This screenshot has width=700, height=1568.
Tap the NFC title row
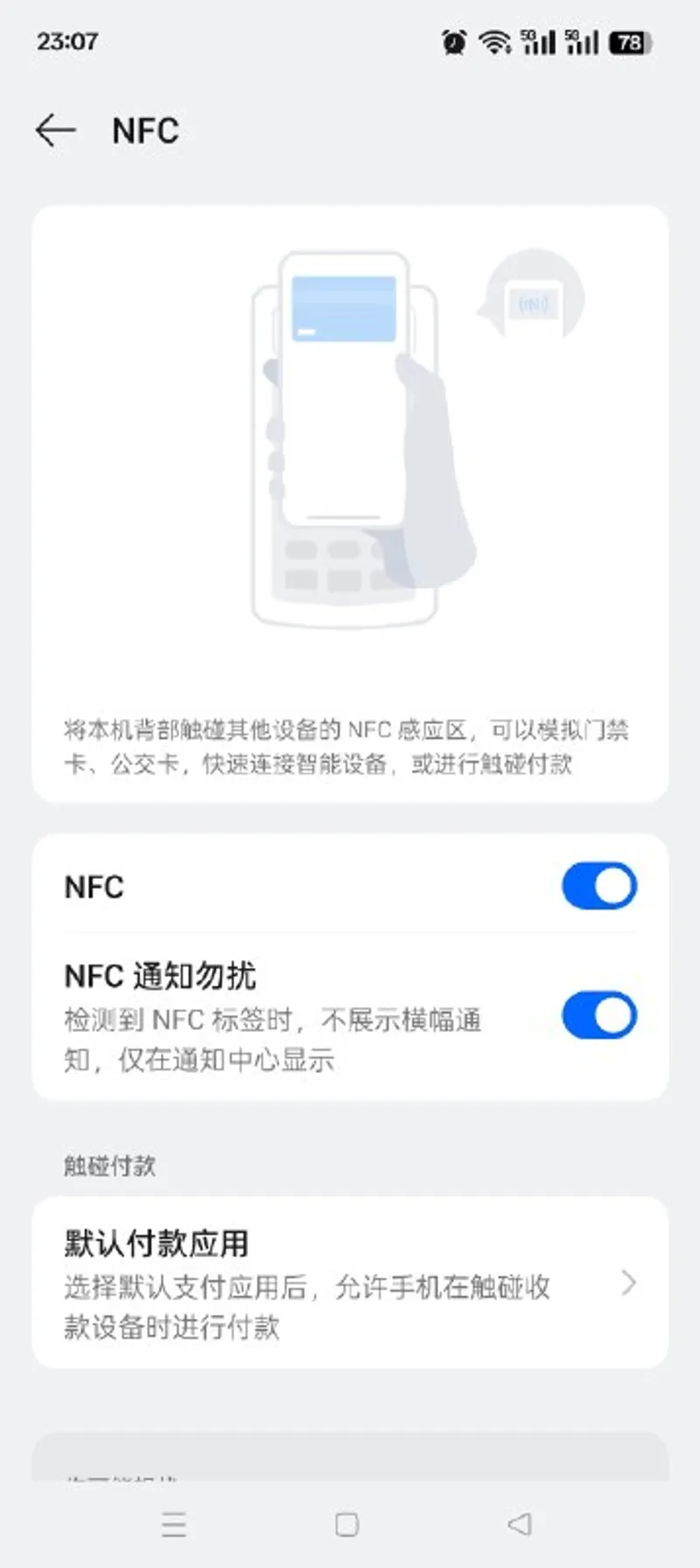143,129
